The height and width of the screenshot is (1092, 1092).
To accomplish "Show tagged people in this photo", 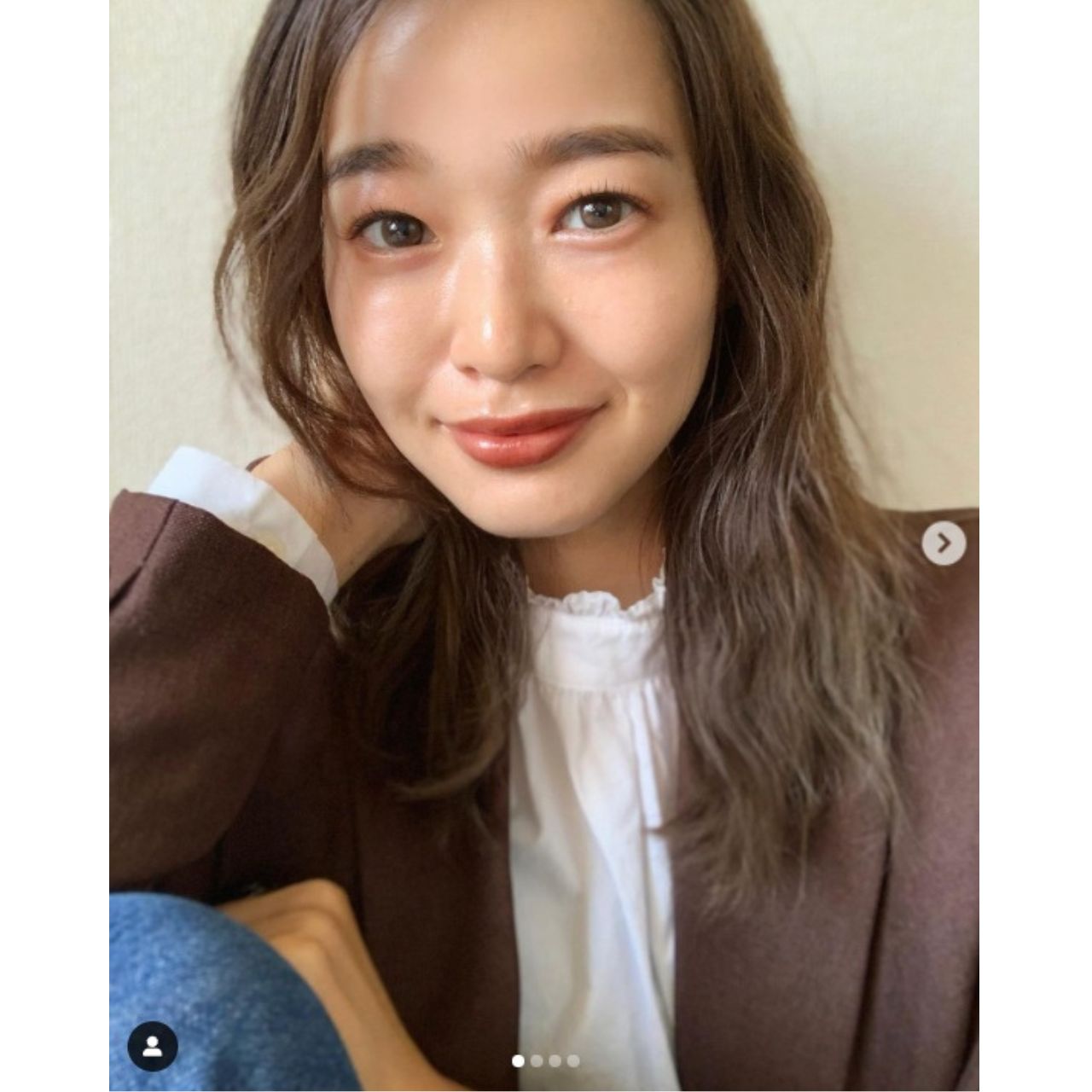I will (x=153, y=1046).
